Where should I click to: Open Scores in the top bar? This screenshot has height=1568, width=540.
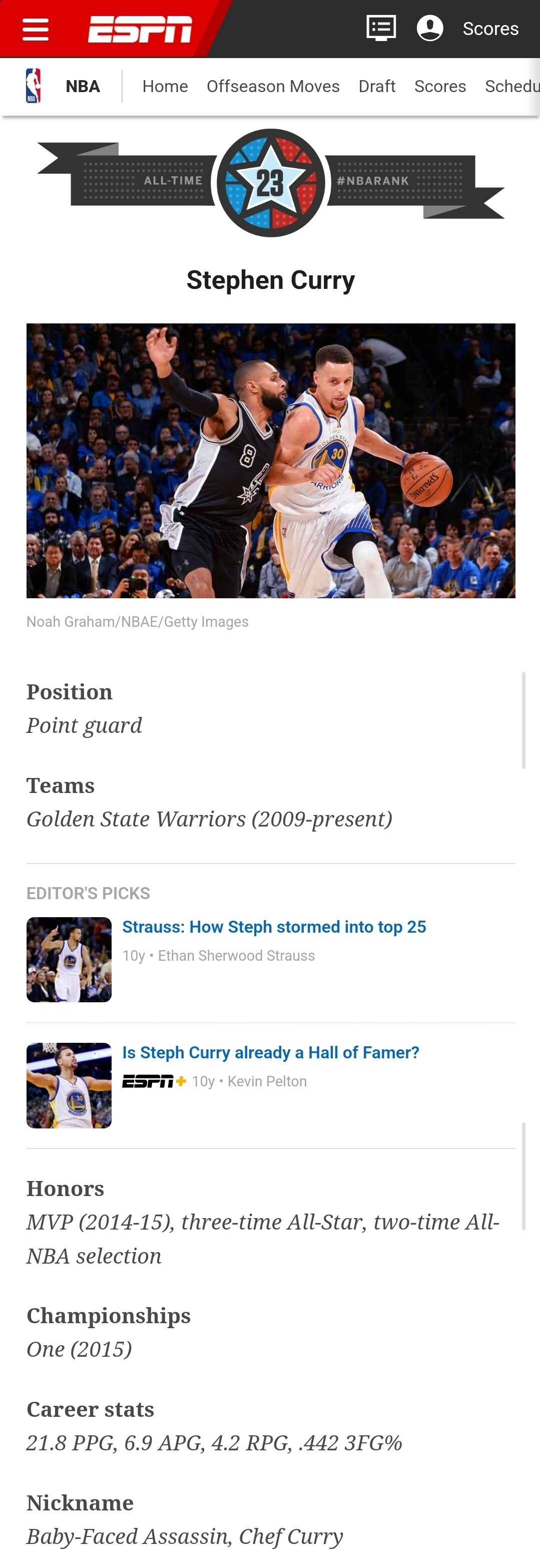point(490,29)
